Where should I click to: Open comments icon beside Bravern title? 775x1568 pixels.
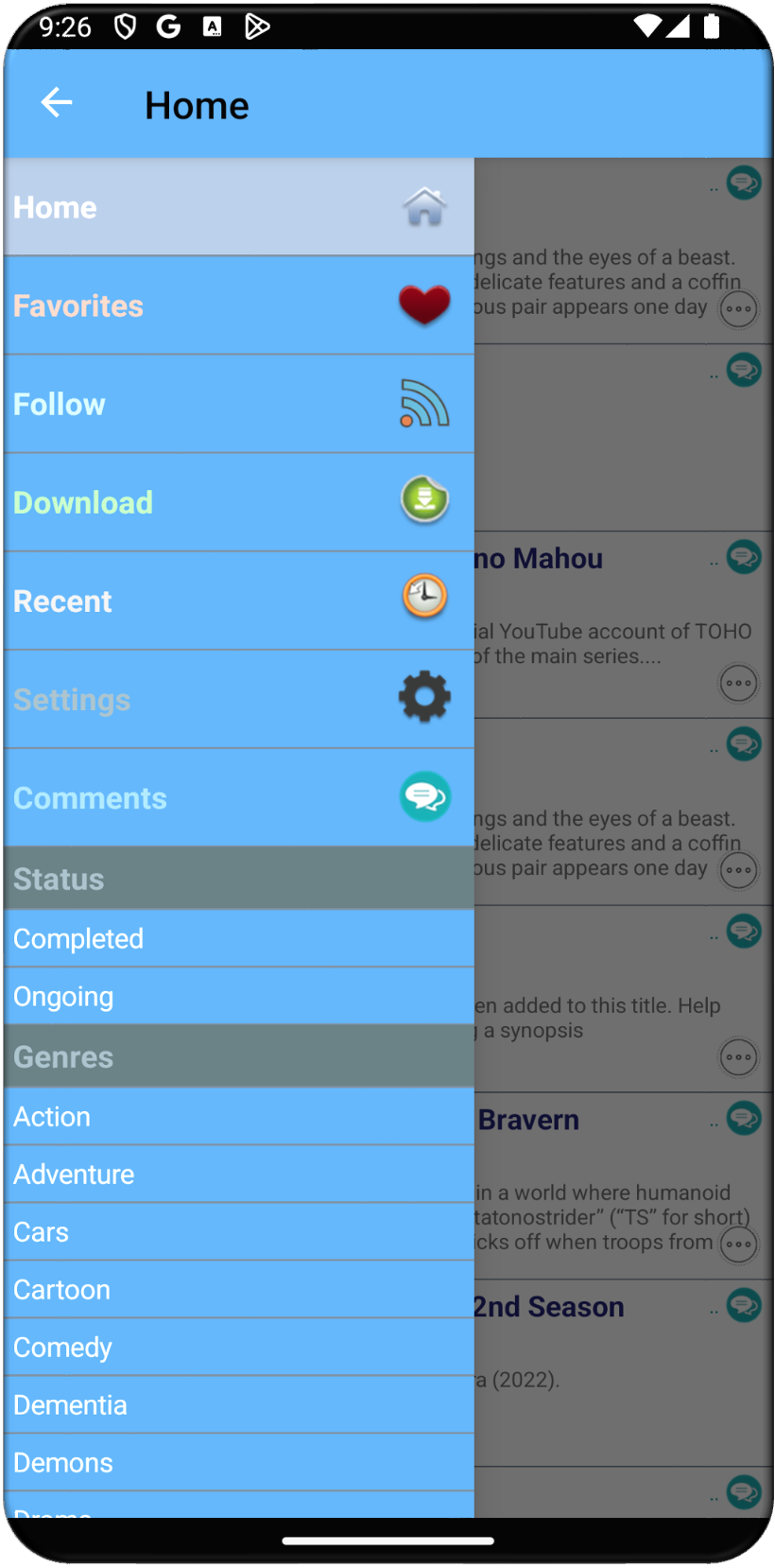(744, 1119)
